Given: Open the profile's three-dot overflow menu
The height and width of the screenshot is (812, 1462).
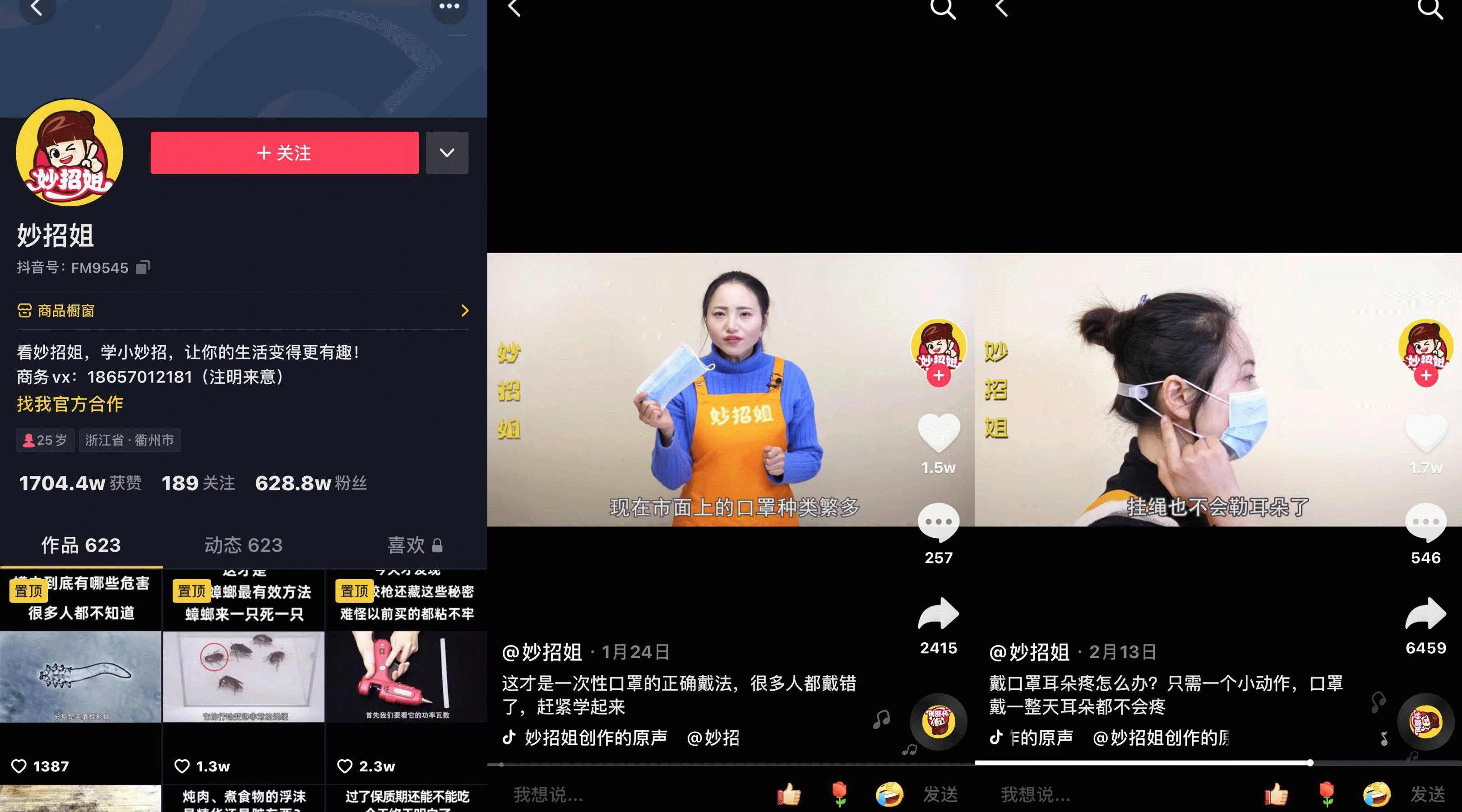Looking at the screenshot, I should click(449, 7).
